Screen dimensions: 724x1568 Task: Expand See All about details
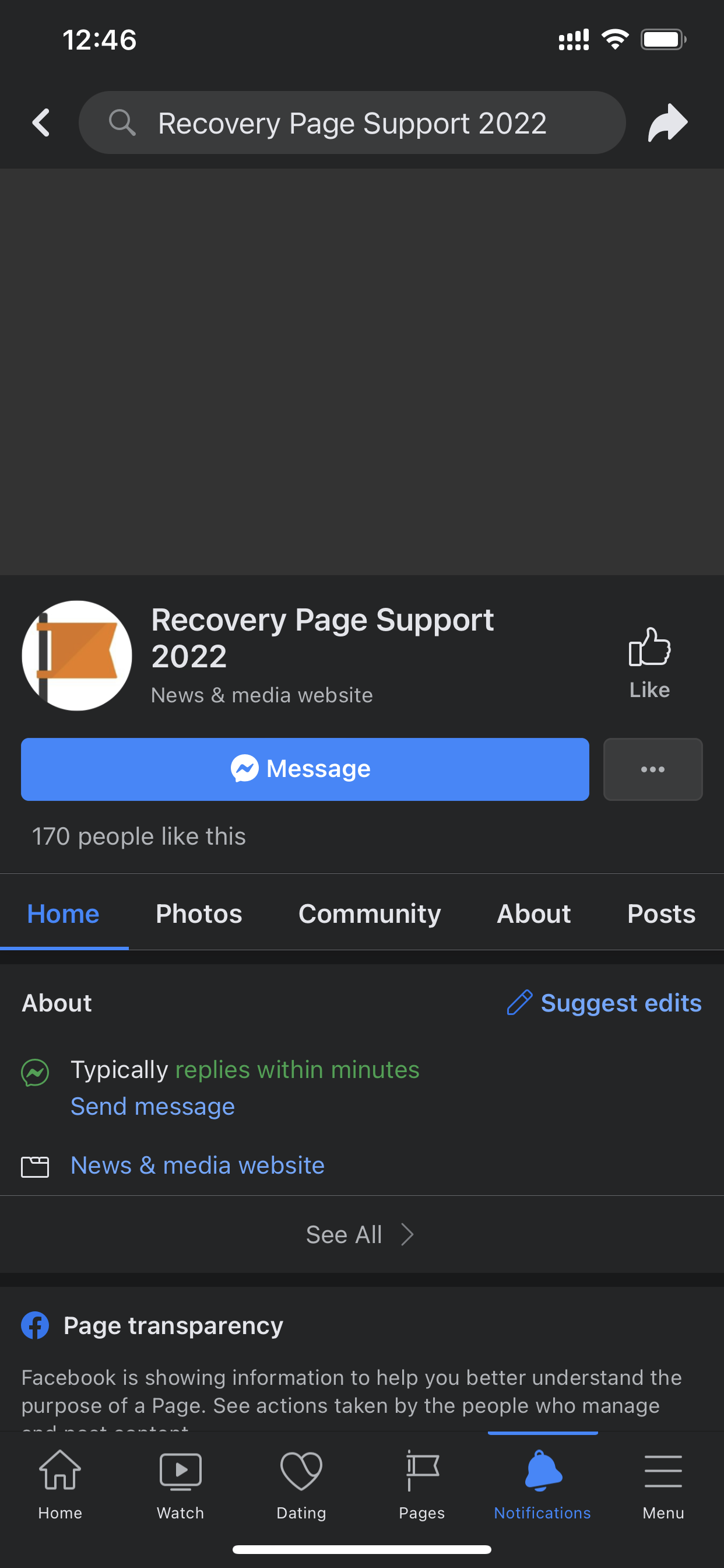click(x=360, y=1234)
